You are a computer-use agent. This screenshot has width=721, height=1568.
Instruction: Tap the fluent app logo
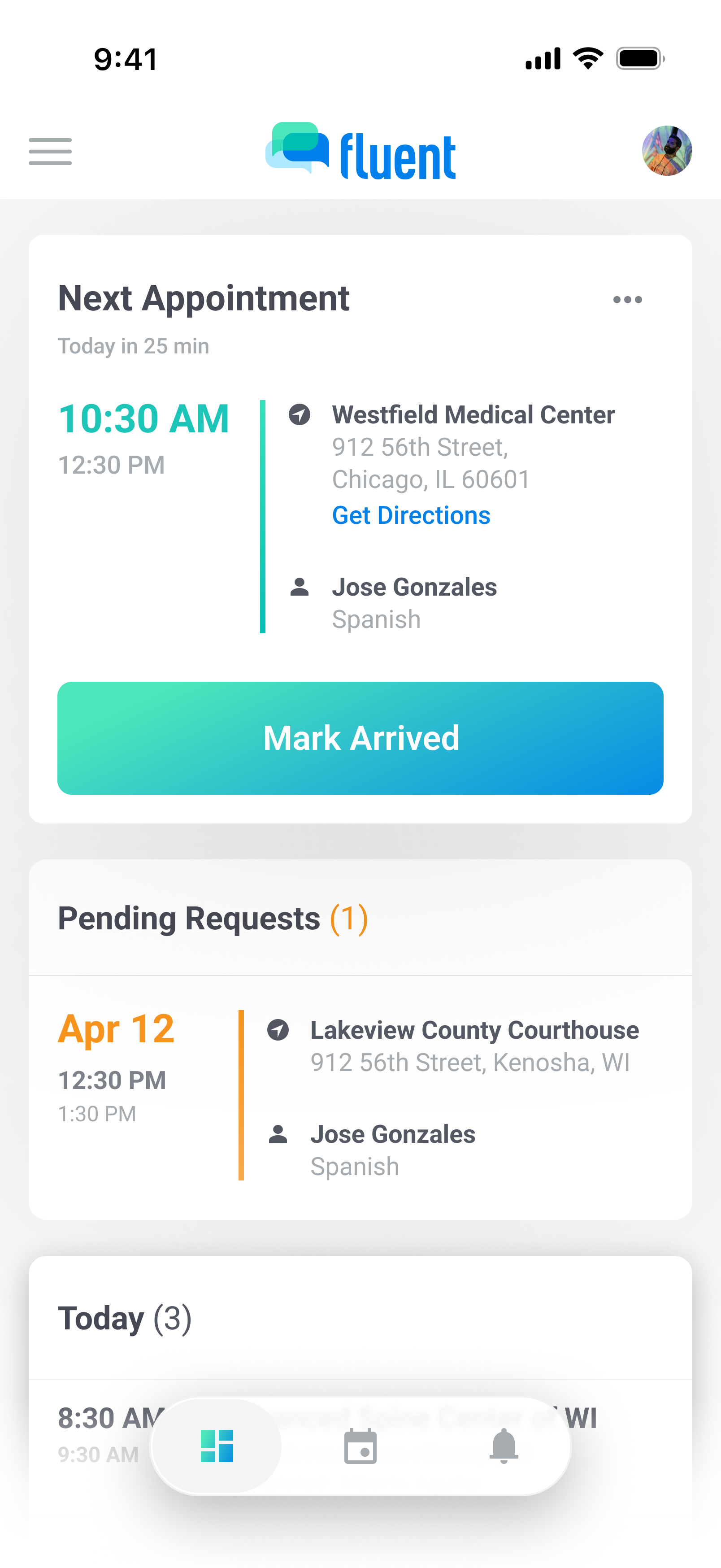pyautogui.click(x=360, y=152)
